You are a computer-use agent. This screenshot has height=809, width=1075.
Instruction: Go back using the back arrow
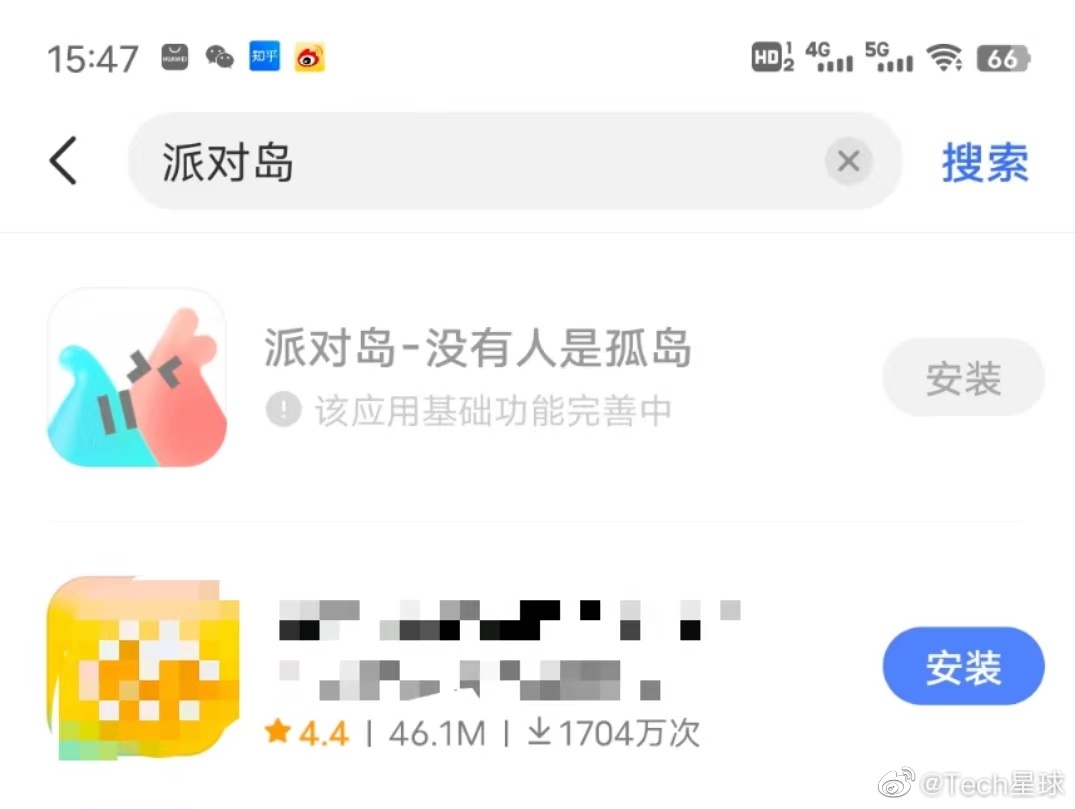tap(63, 161)
